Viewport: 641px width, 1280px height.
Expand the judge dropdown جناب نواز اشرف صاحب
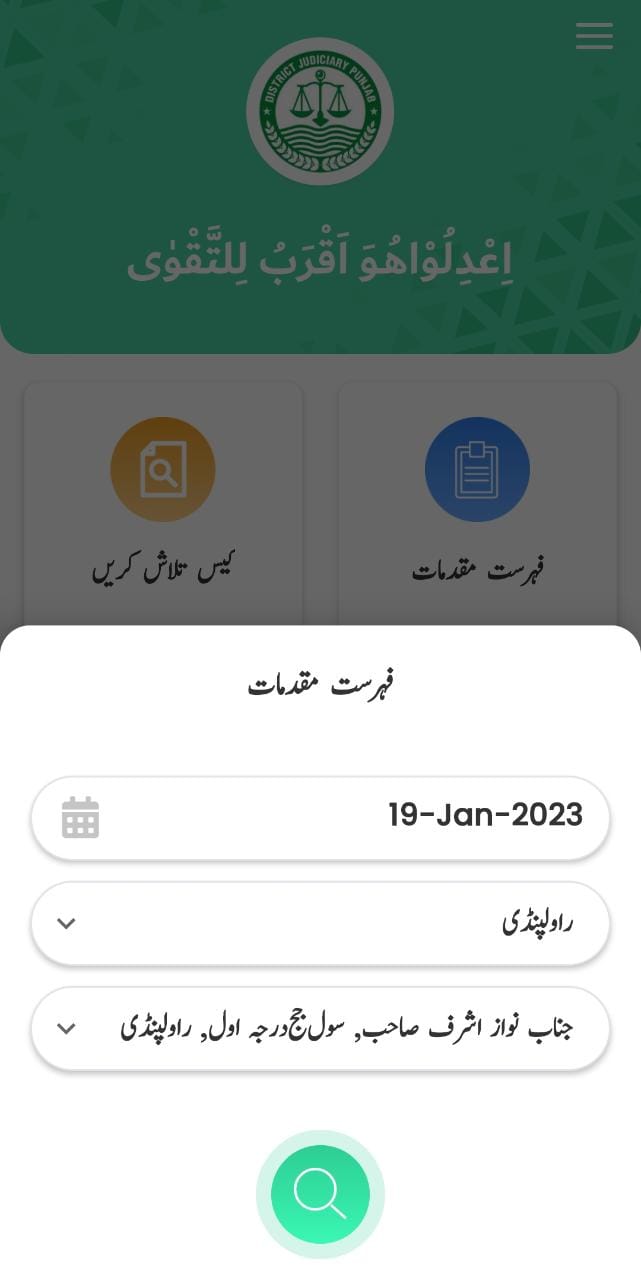pos(320,1028)
